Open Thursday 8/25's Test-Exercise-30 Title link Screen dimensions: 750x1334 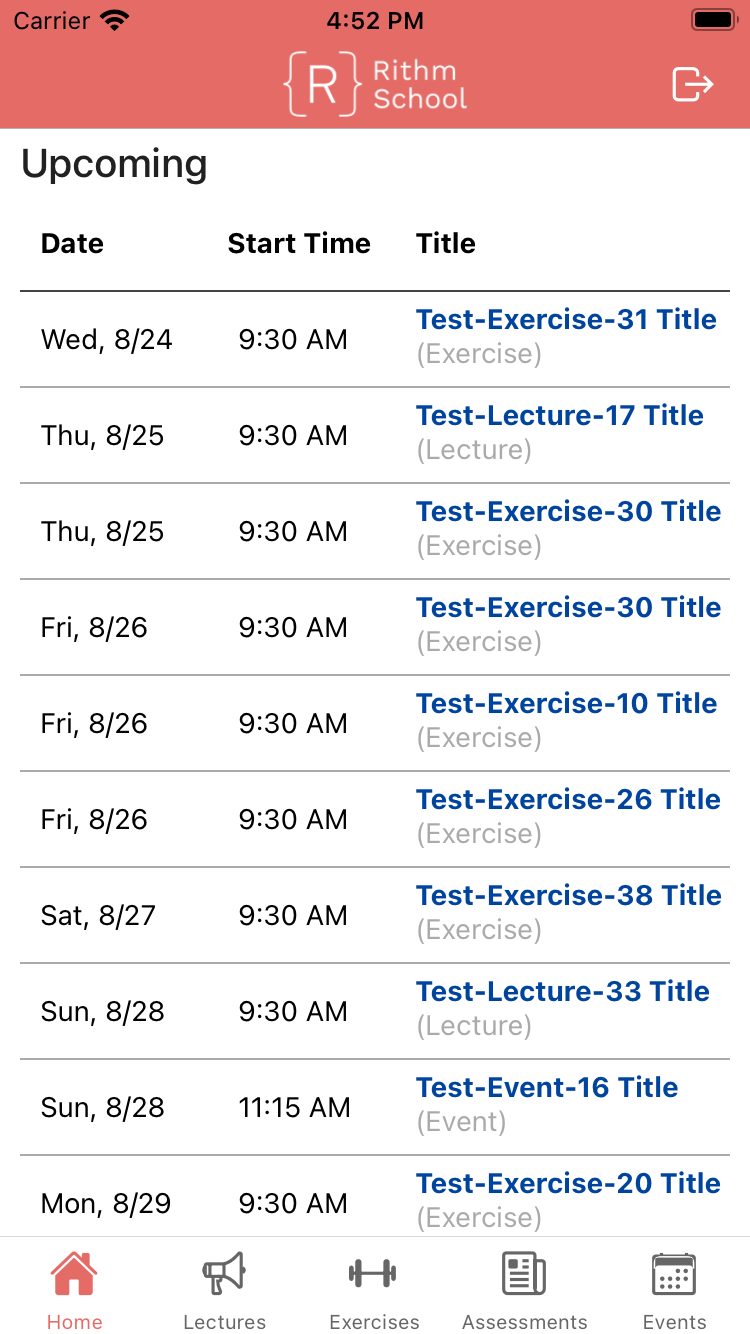[x=568, y=512]
